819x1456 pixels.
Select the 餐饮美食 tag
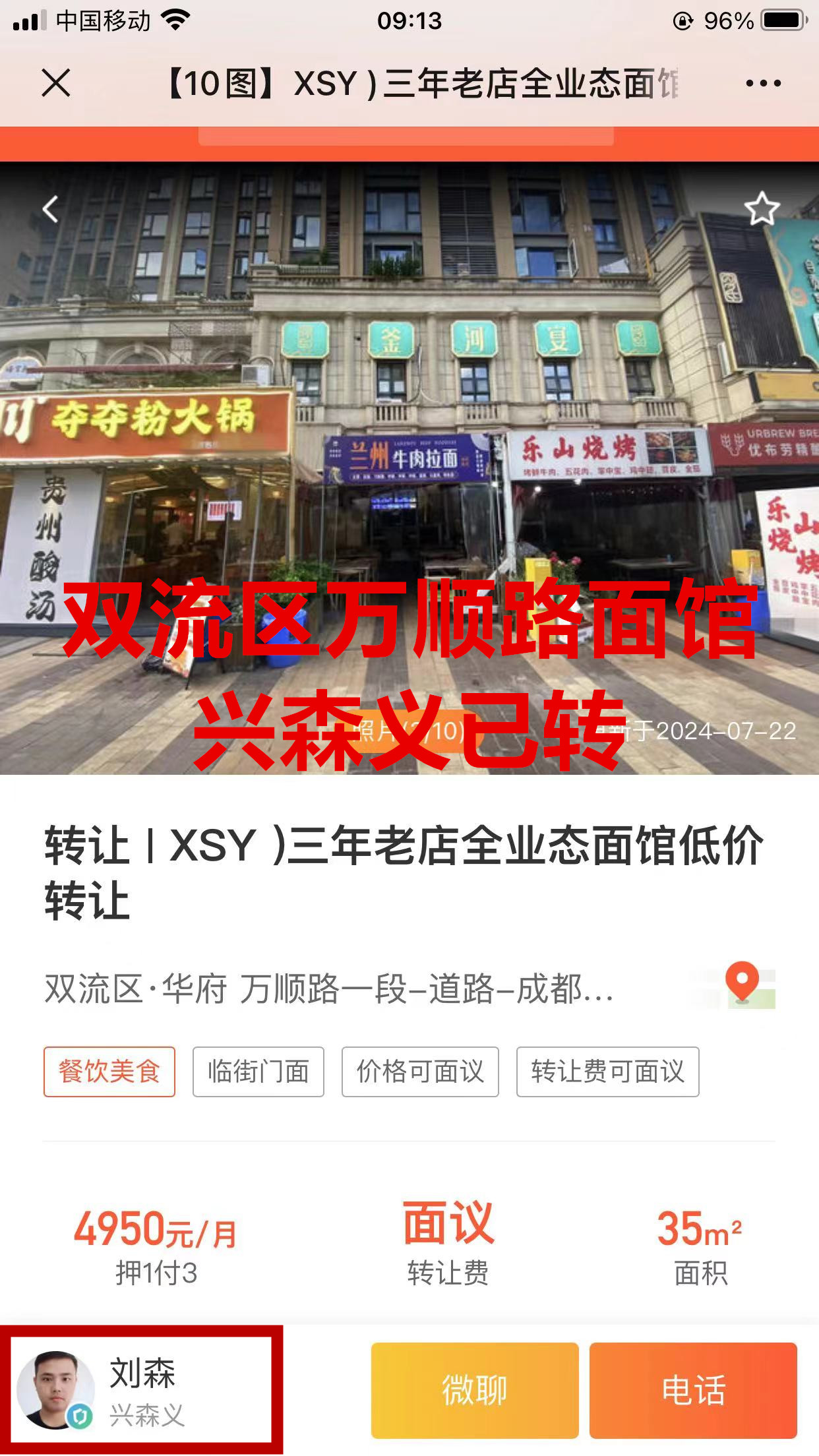(x=109, y=1072)
